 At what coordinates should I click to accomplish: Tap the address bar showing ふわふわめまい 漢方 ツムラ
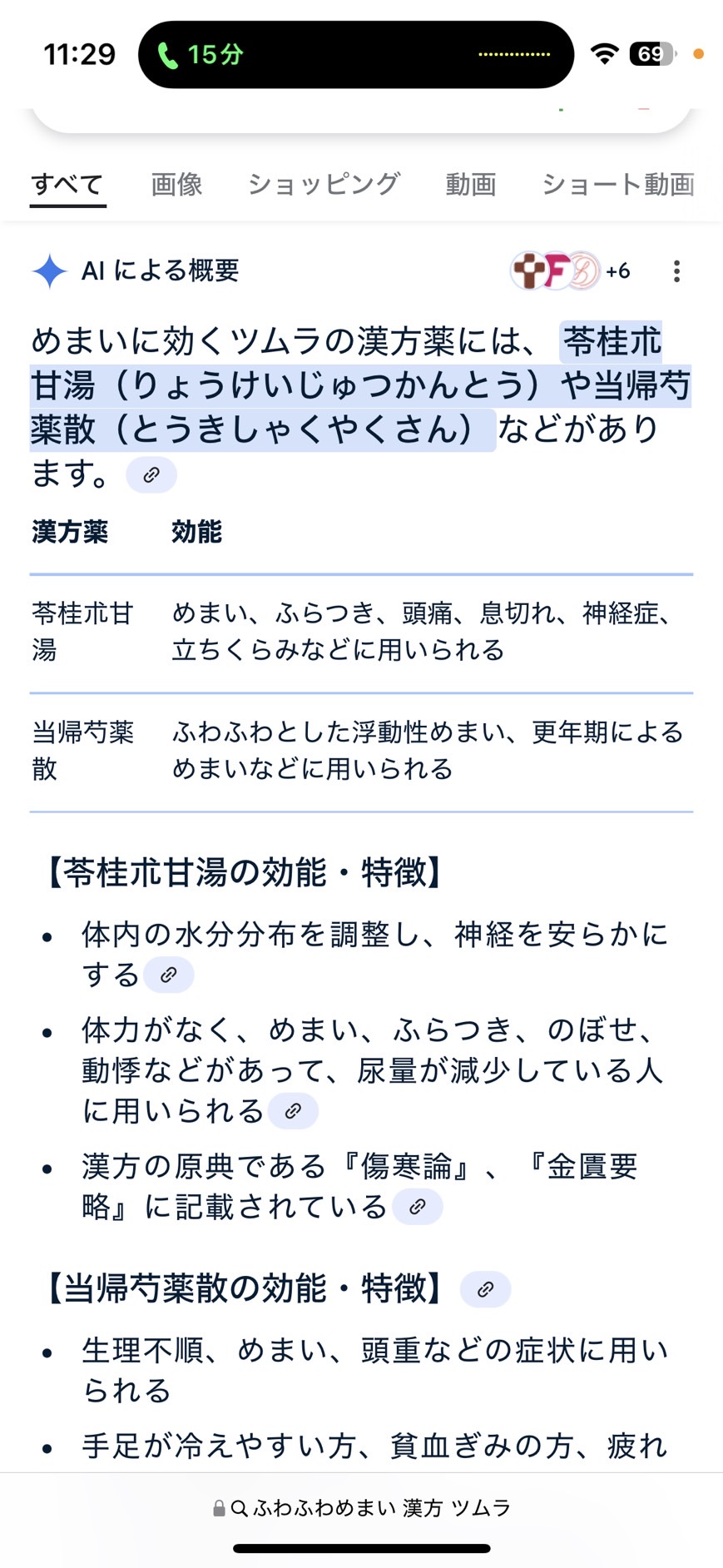tap(361, 1507)
